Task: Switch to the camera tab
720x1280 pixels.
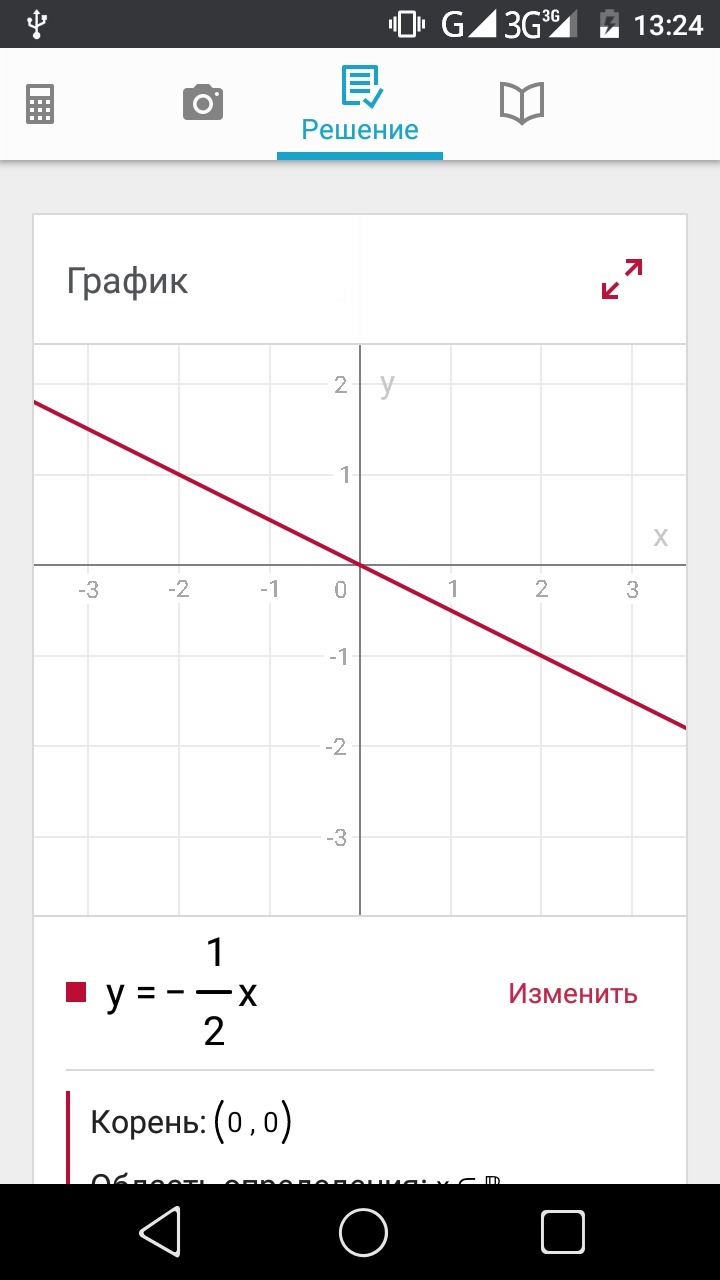Action: [203, 103]
